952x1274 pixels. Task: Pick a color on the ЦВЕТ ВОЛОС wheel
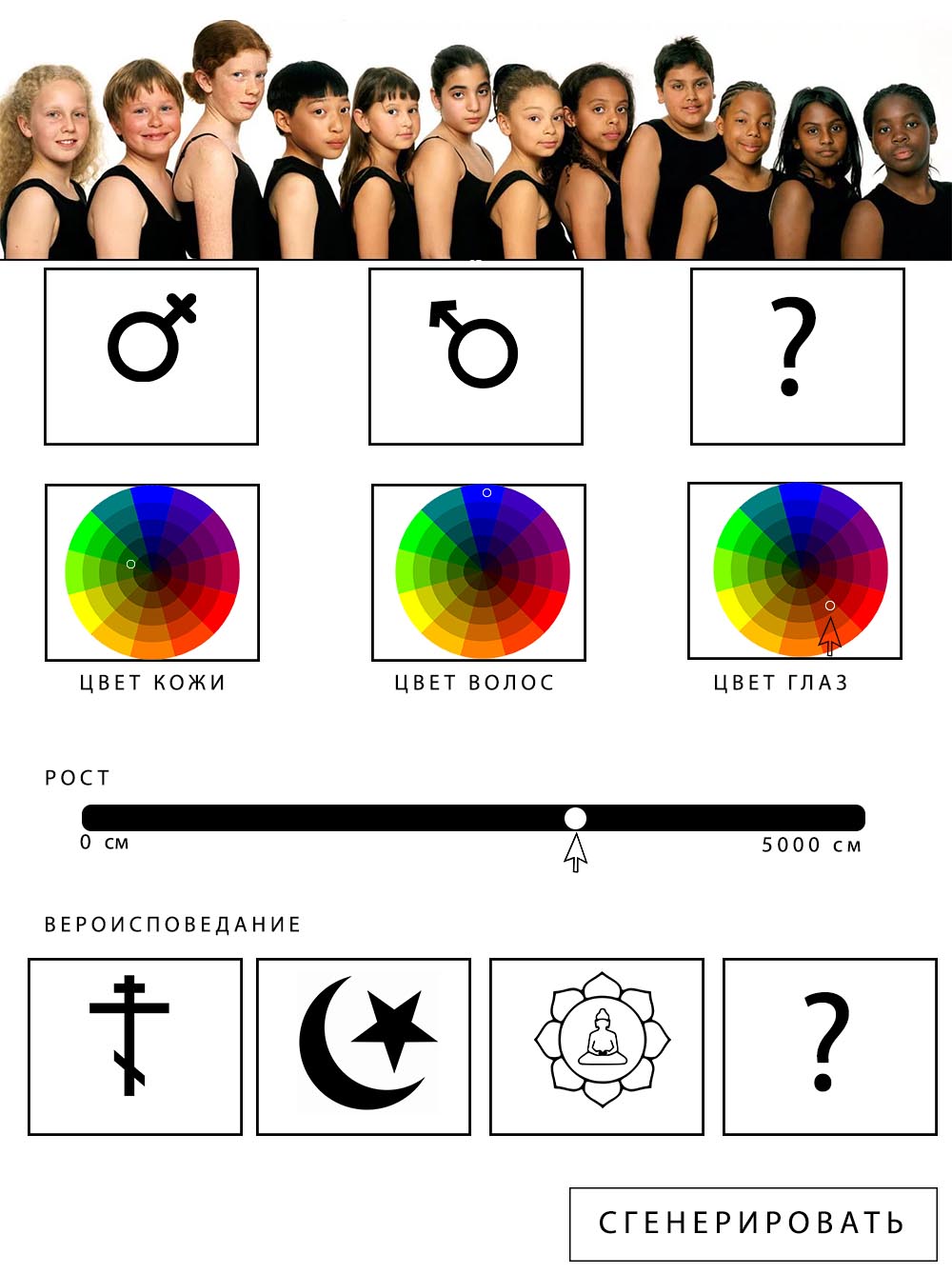[482, 571]
